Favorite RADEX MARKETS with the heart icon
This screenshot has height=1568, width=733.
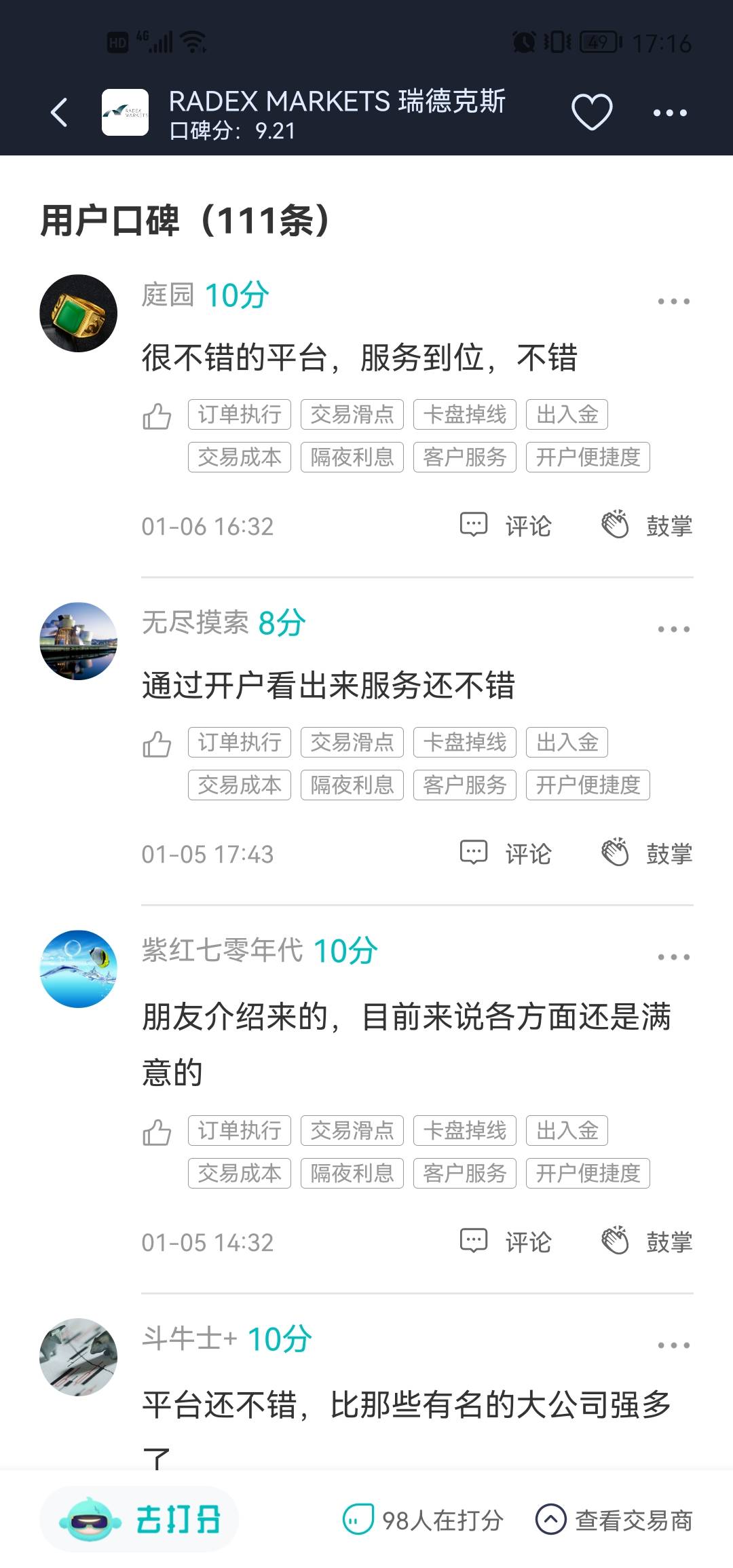click(x=592, y=113)
